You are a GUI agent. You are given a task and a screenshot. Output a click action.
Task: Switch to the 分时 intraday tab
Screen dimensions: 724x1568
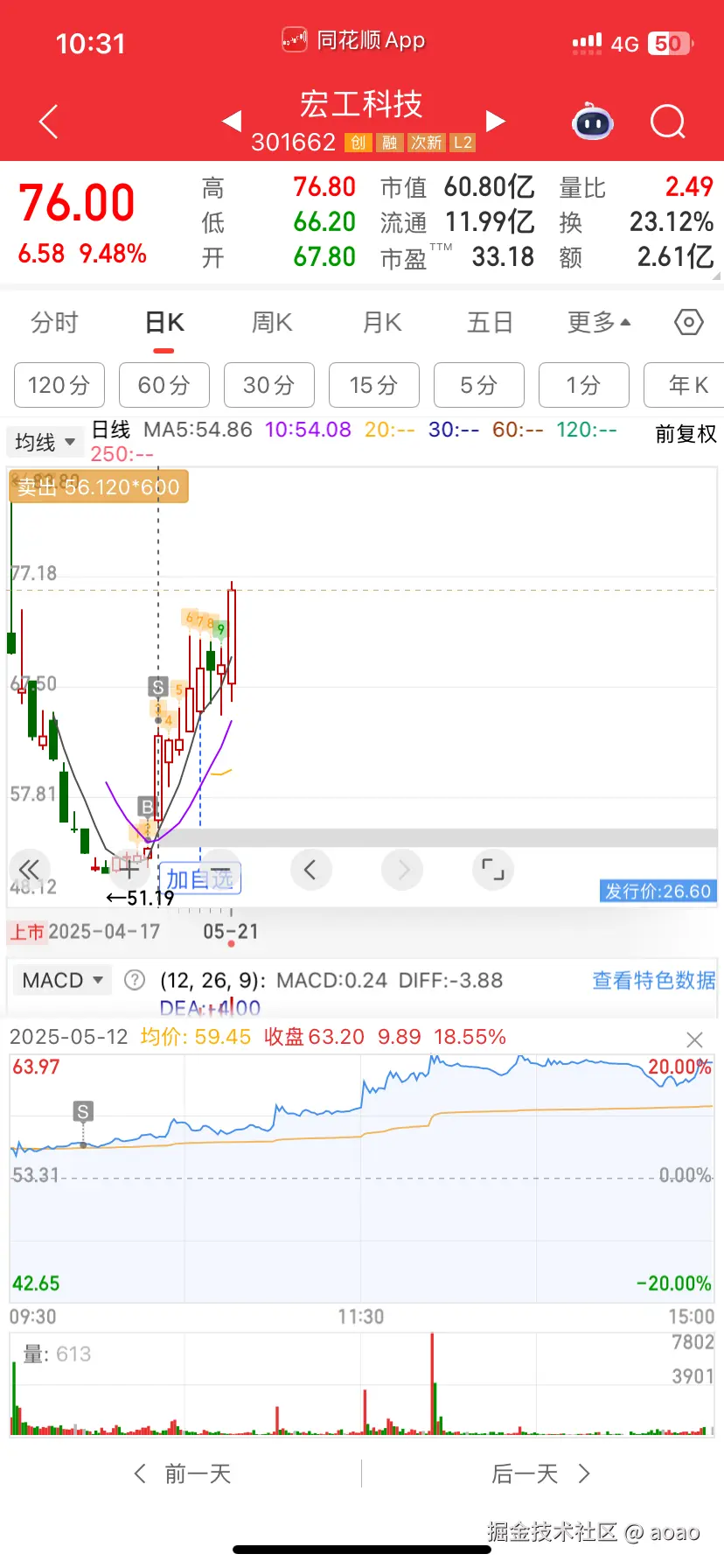[x=55, y=322]
